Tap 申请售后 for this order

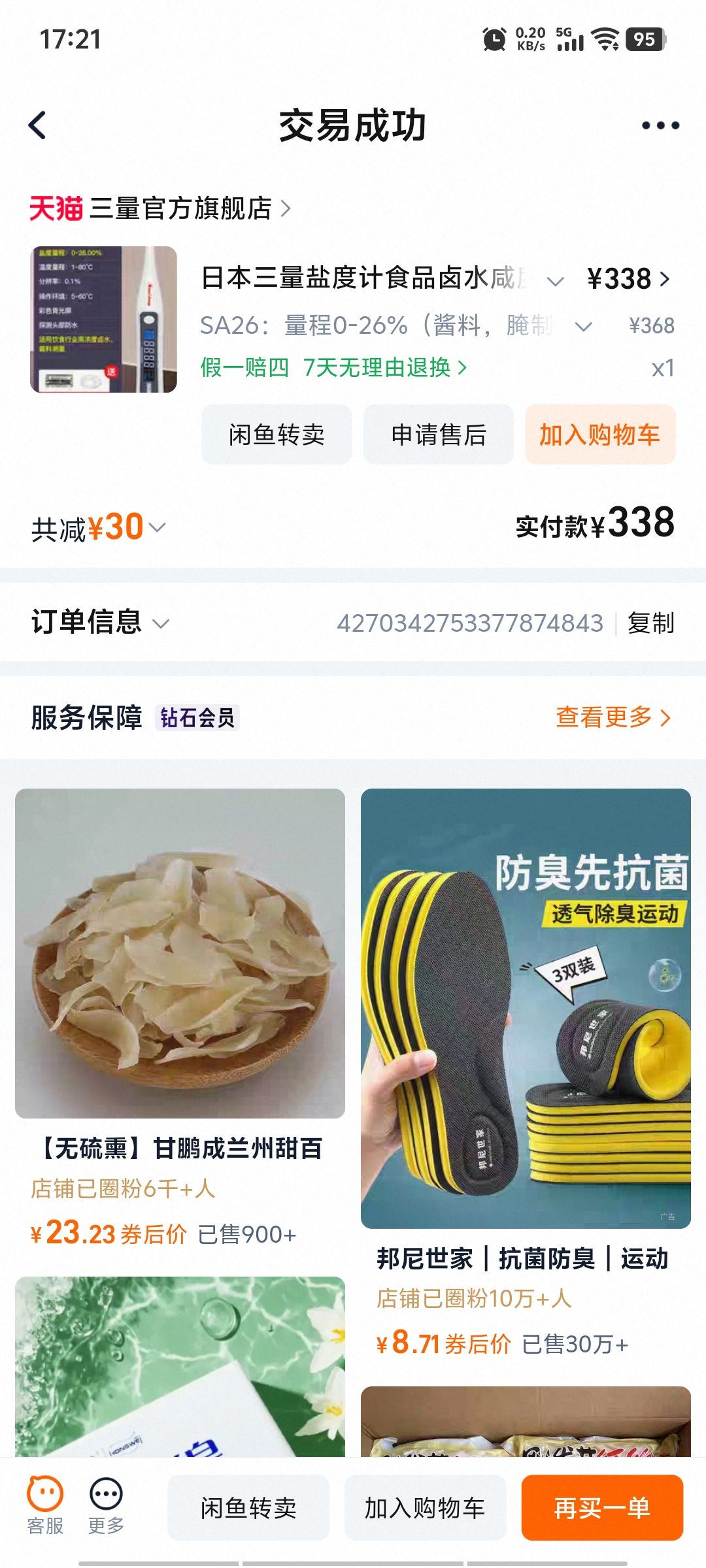coord(438,435)
